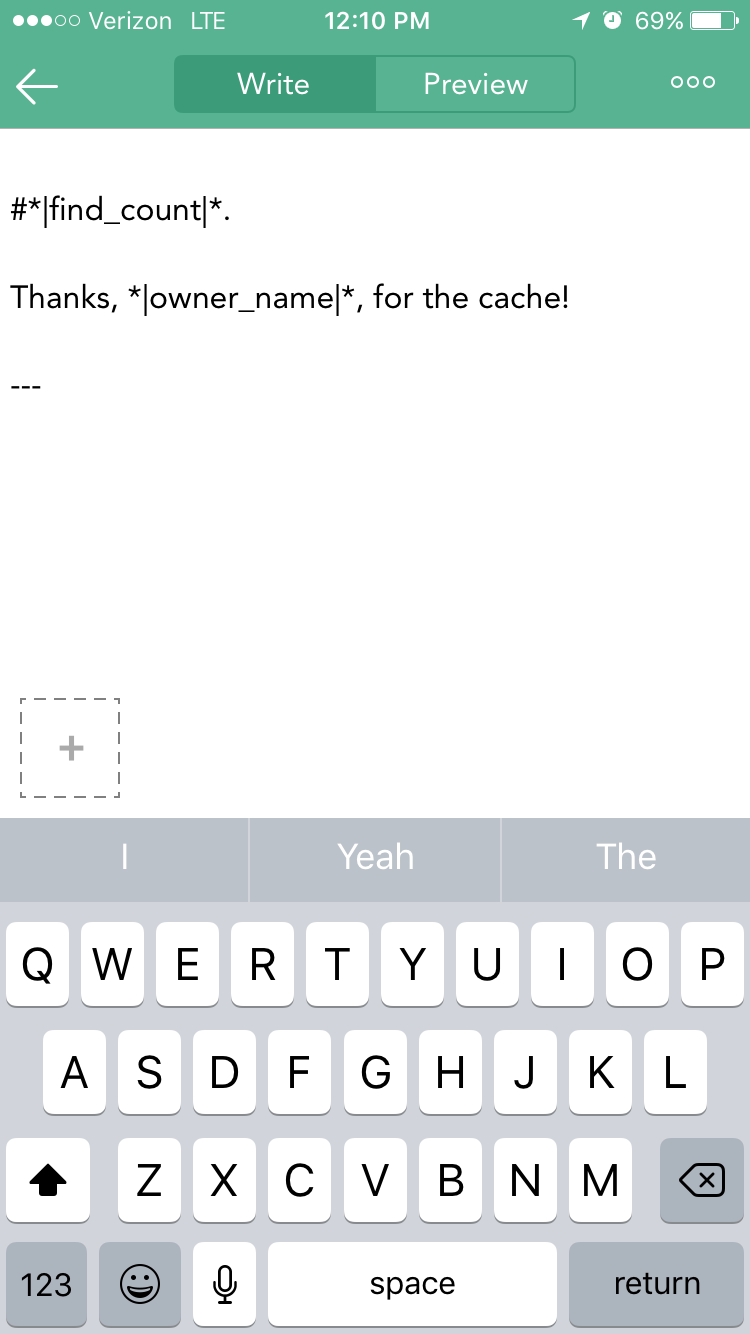Open the three-dot overflow menu

(x=693, y=83)
